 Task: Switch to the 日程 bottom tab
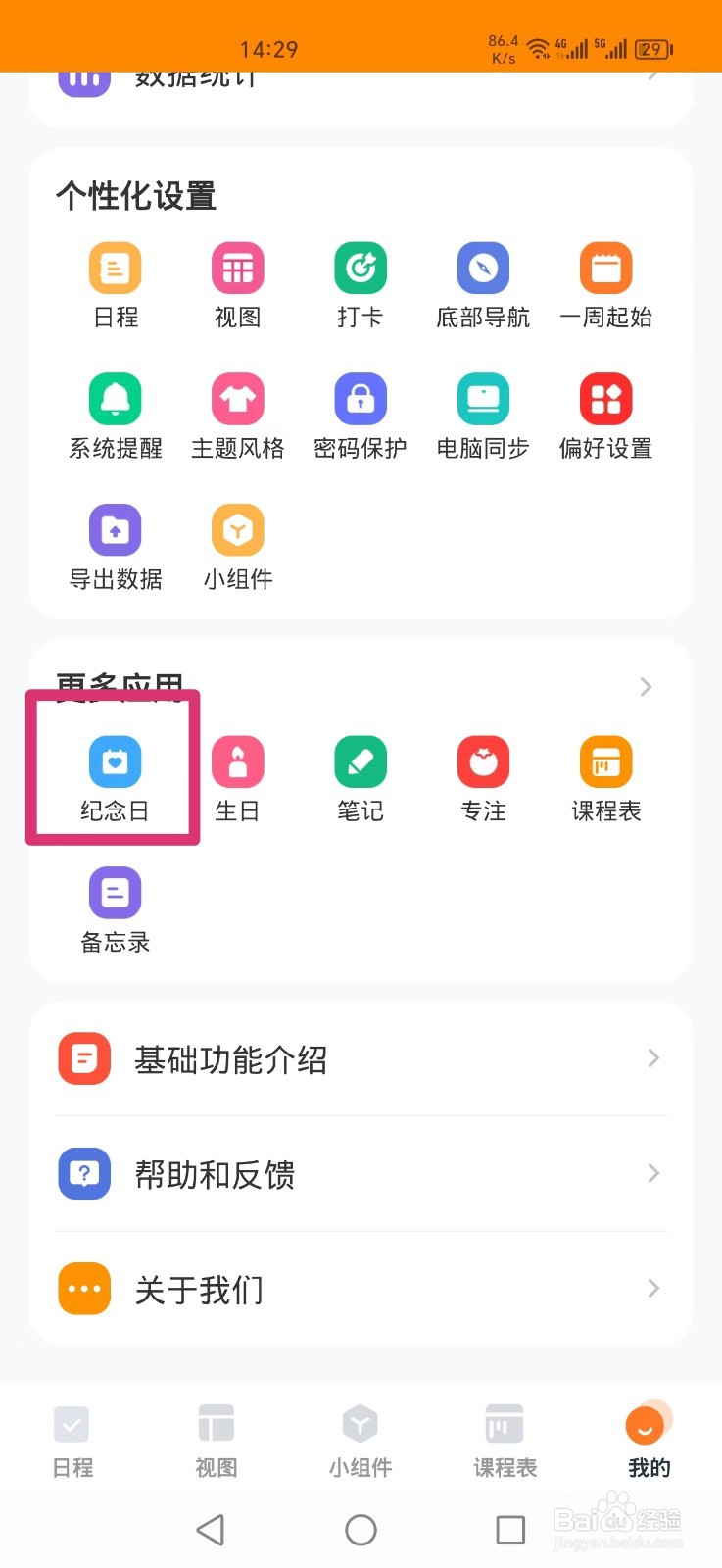(72, 1441)
